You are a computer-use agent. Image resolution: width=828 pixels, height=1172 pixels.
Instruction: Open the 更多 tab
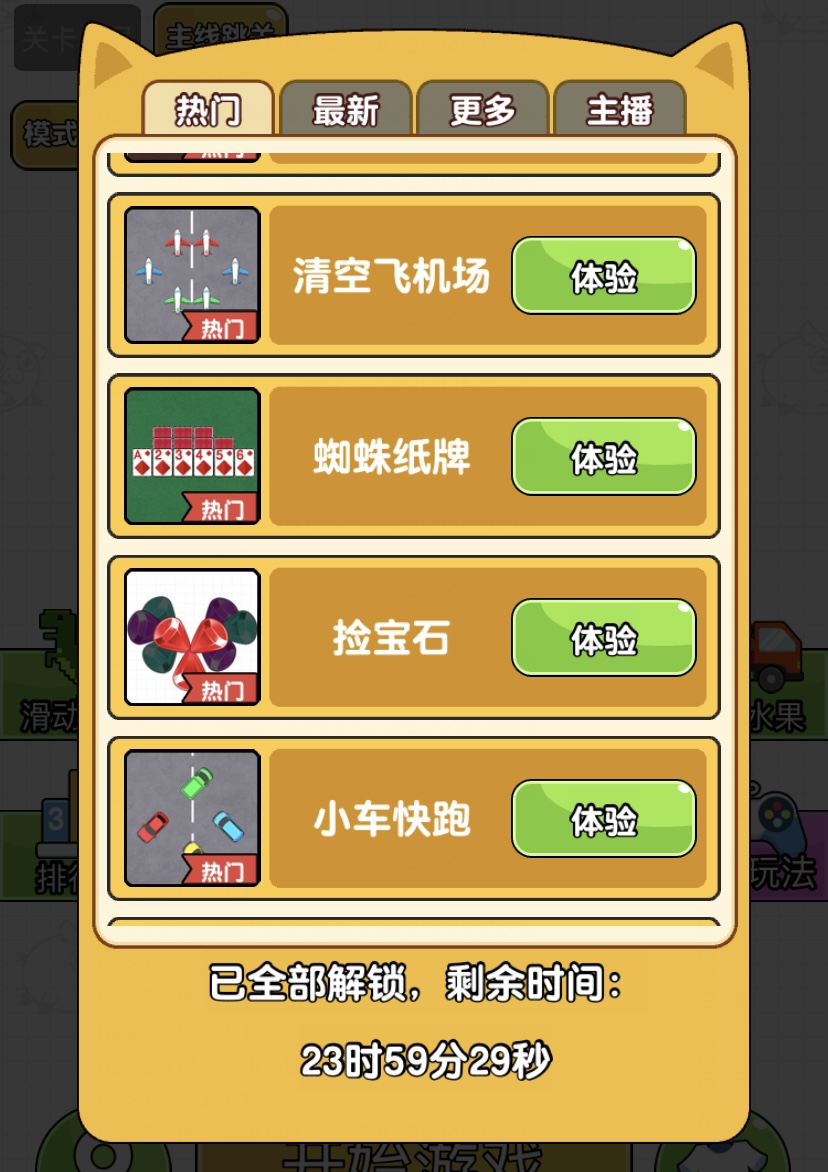coord(483,110)
